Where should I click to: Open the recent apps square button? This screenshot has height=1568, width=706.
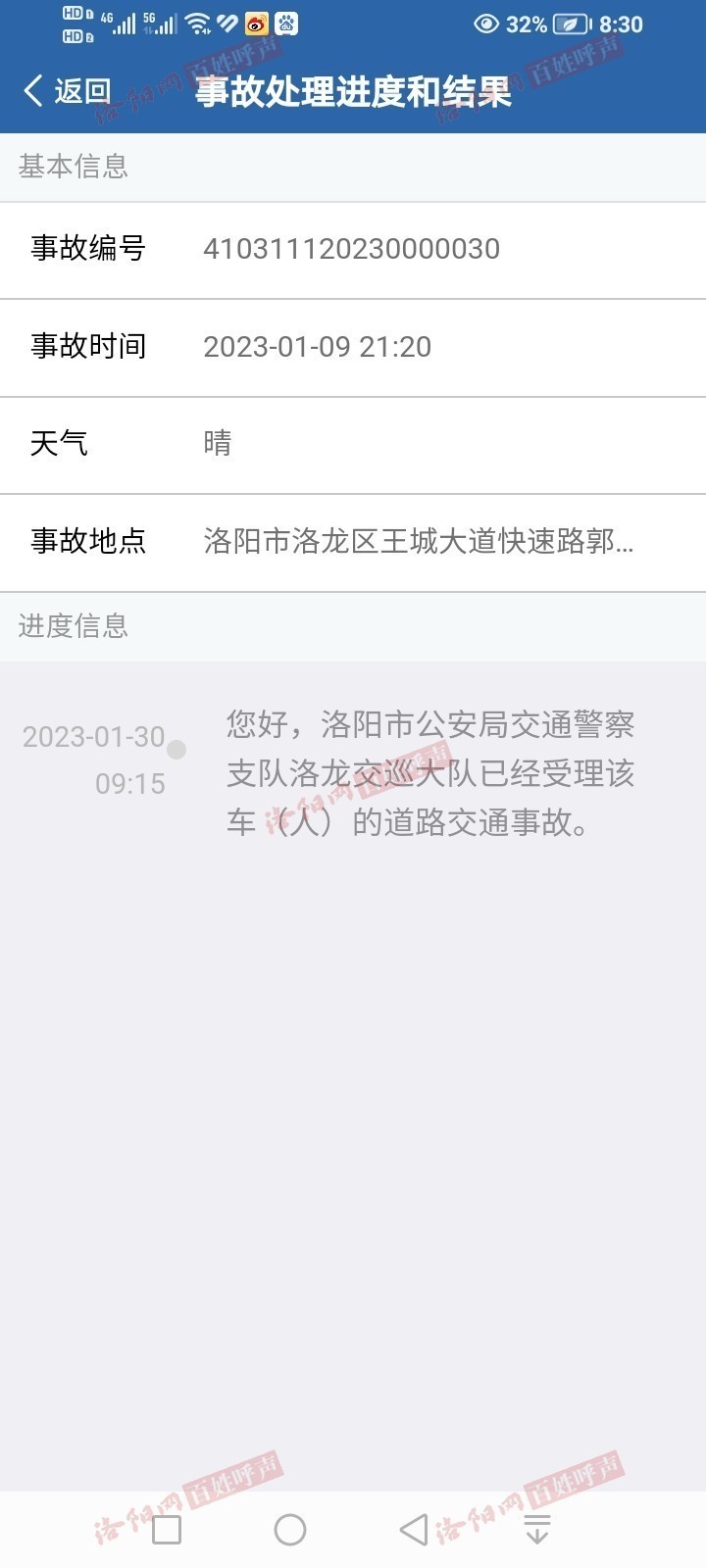pos(167,1529)
